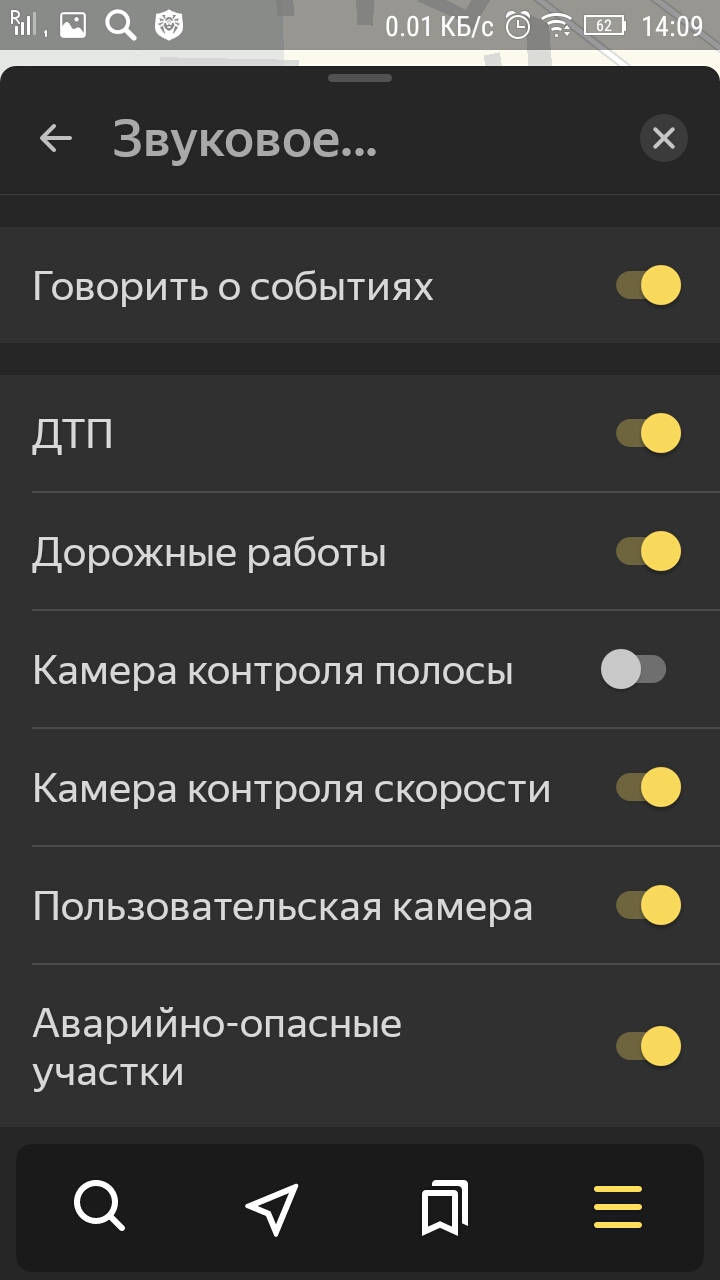Turn off Аварийно-опасные участки
Screen dimensions: 720x1280
tap(648, 1047)
